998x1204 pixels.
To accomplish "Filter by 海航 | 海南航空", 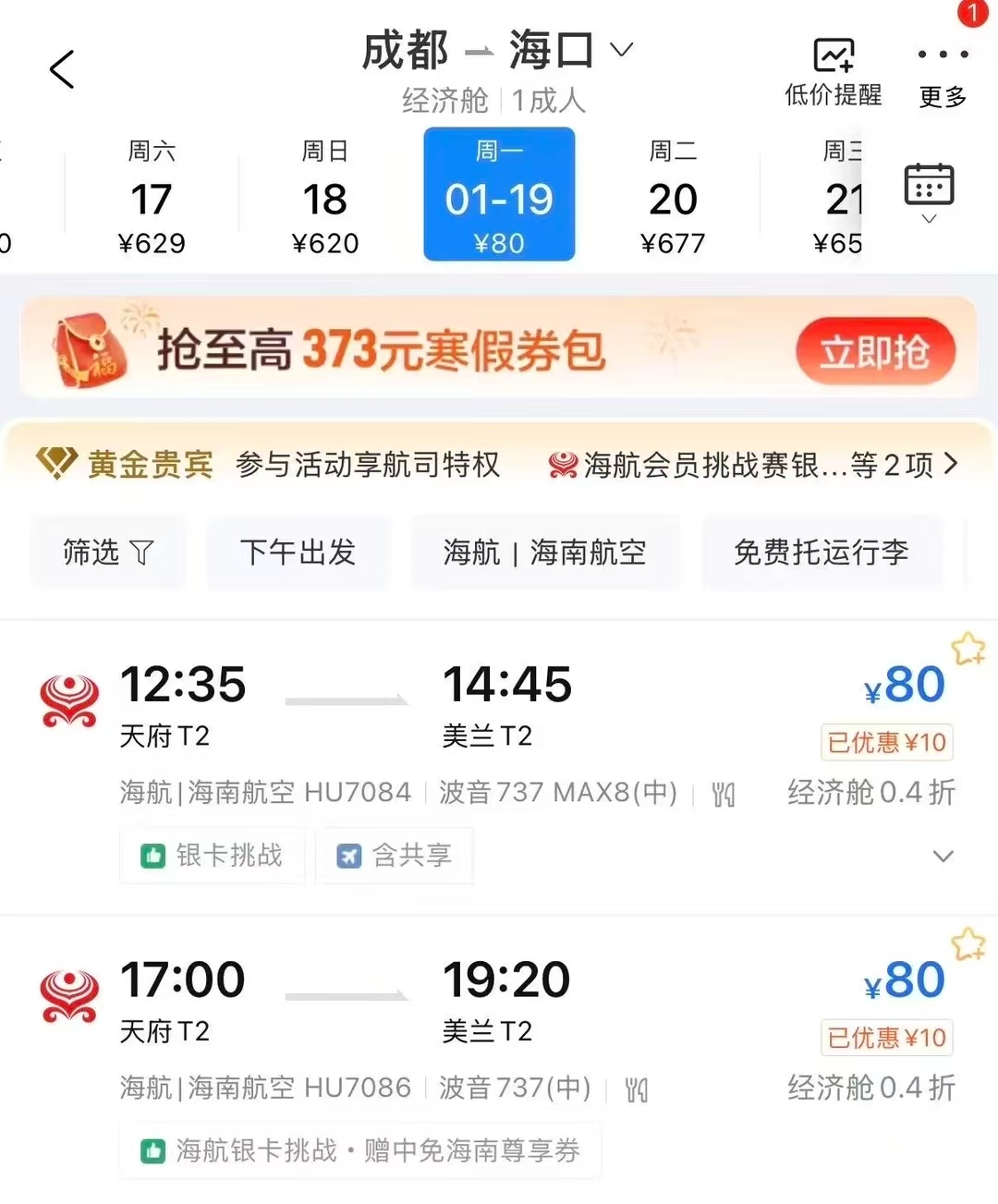I will point(544,553).
